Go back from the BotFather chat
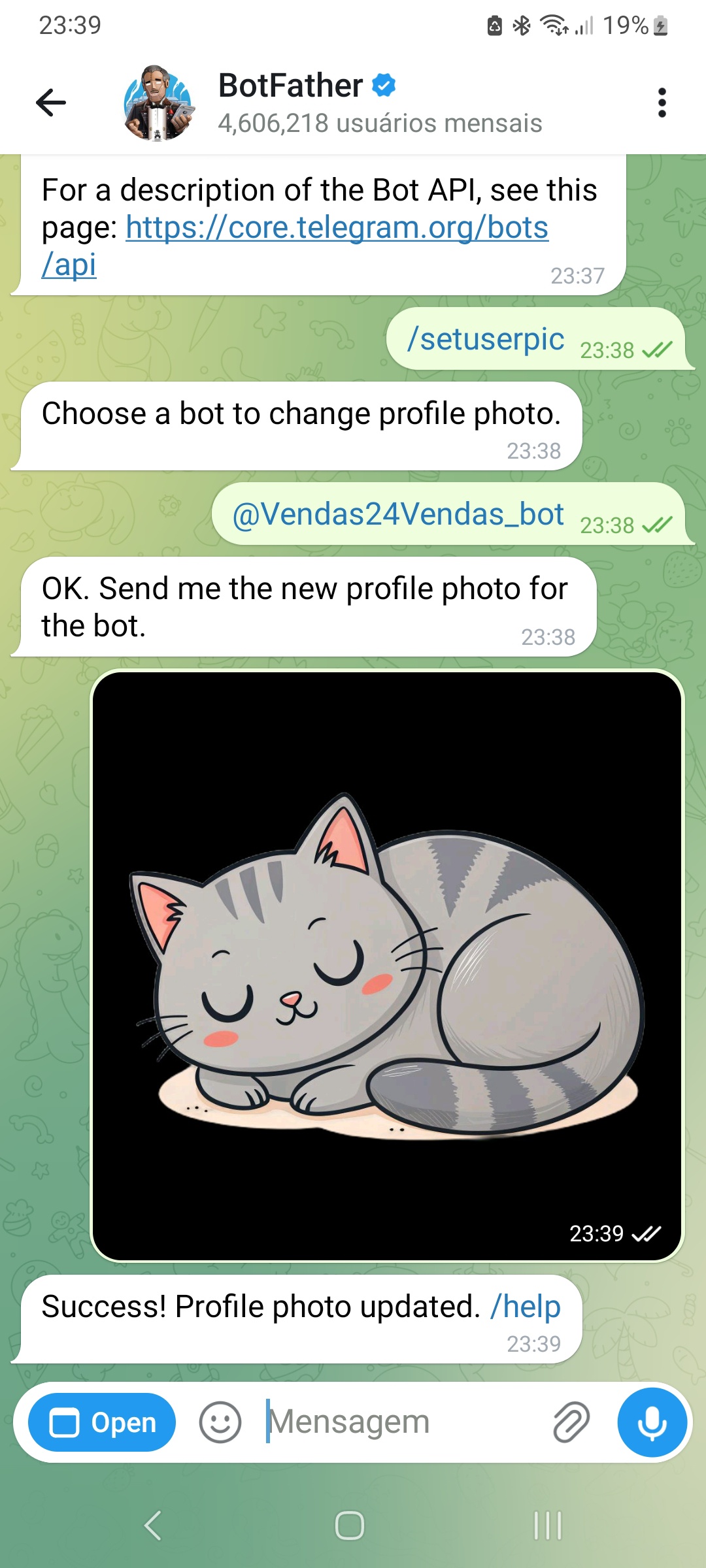Screen dimensions: 706x1568 tap(51, 103)
